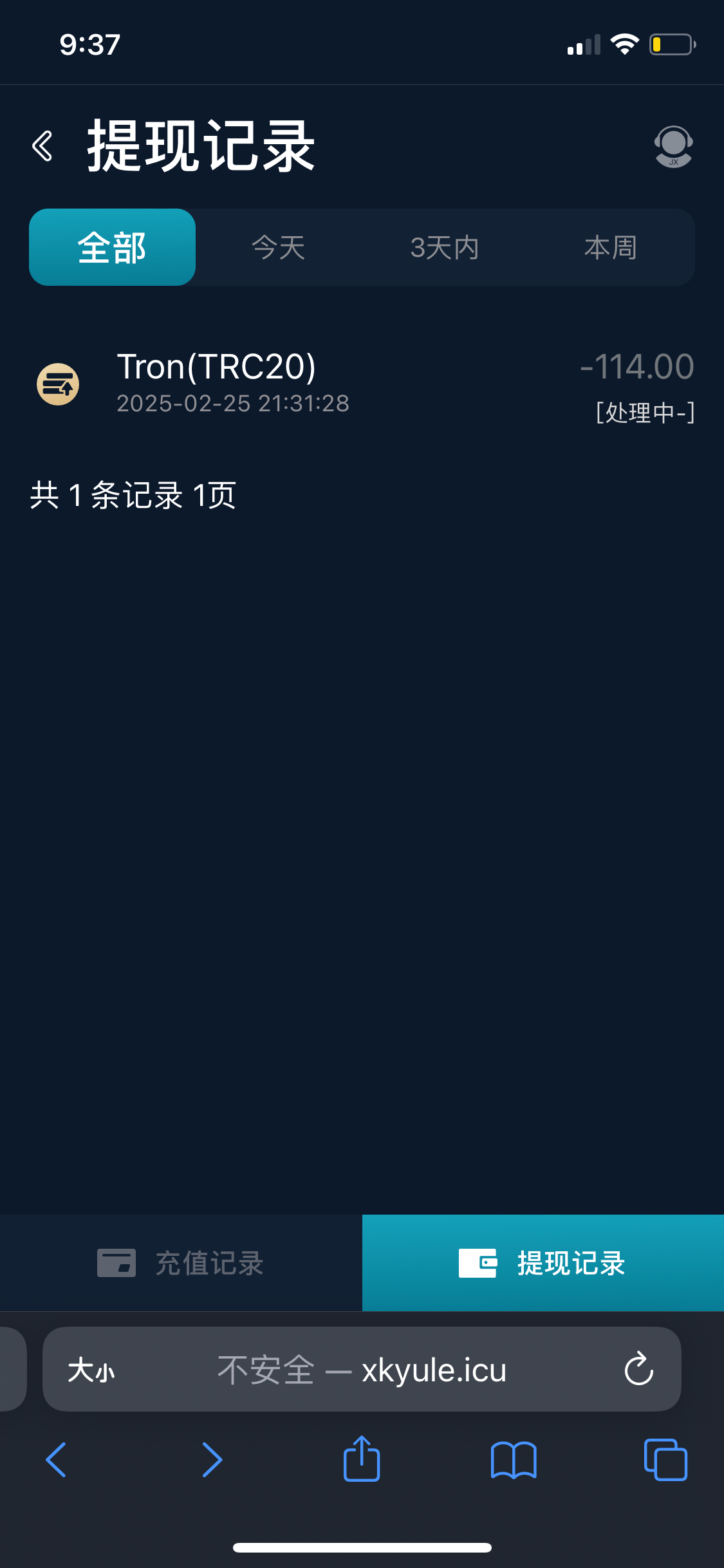724x1568 pixels.
Task: Reload the page in Safari
Action: [x=638, y=1368]
